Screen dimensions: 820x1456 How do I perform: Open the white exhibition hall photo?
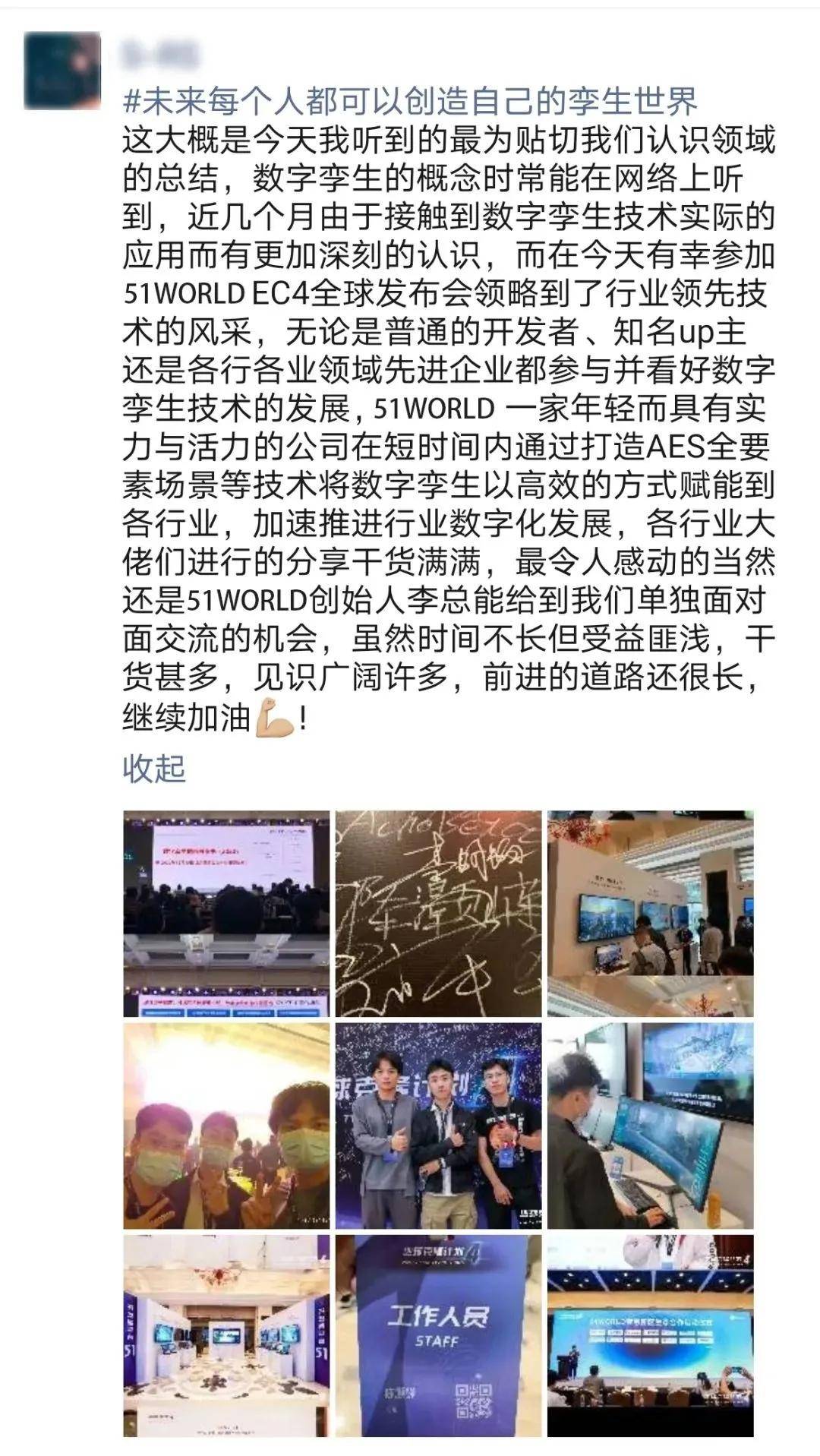click(226, 1337)
